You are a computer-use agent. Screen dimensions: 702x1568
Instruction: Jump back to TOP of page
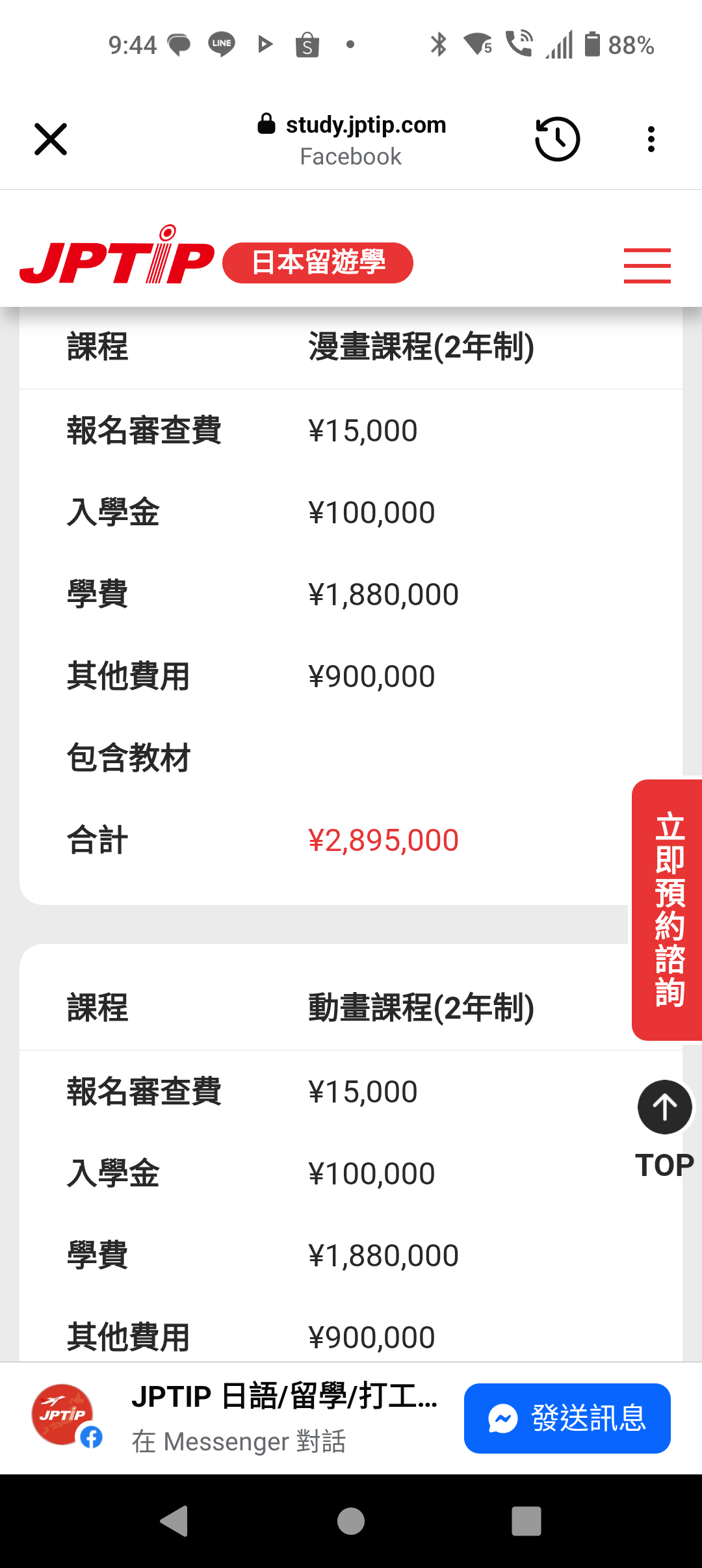coord(665,1130)
